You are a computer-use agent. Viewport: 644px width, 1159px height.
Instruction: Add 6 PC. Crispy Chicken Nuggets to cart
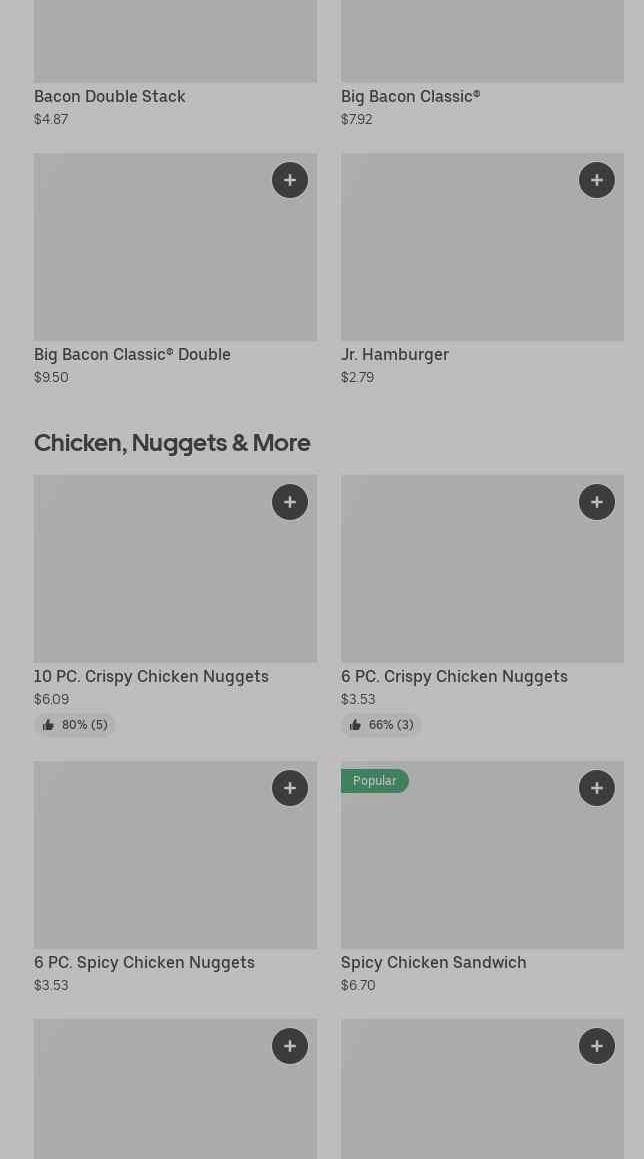tap(597, 502)
